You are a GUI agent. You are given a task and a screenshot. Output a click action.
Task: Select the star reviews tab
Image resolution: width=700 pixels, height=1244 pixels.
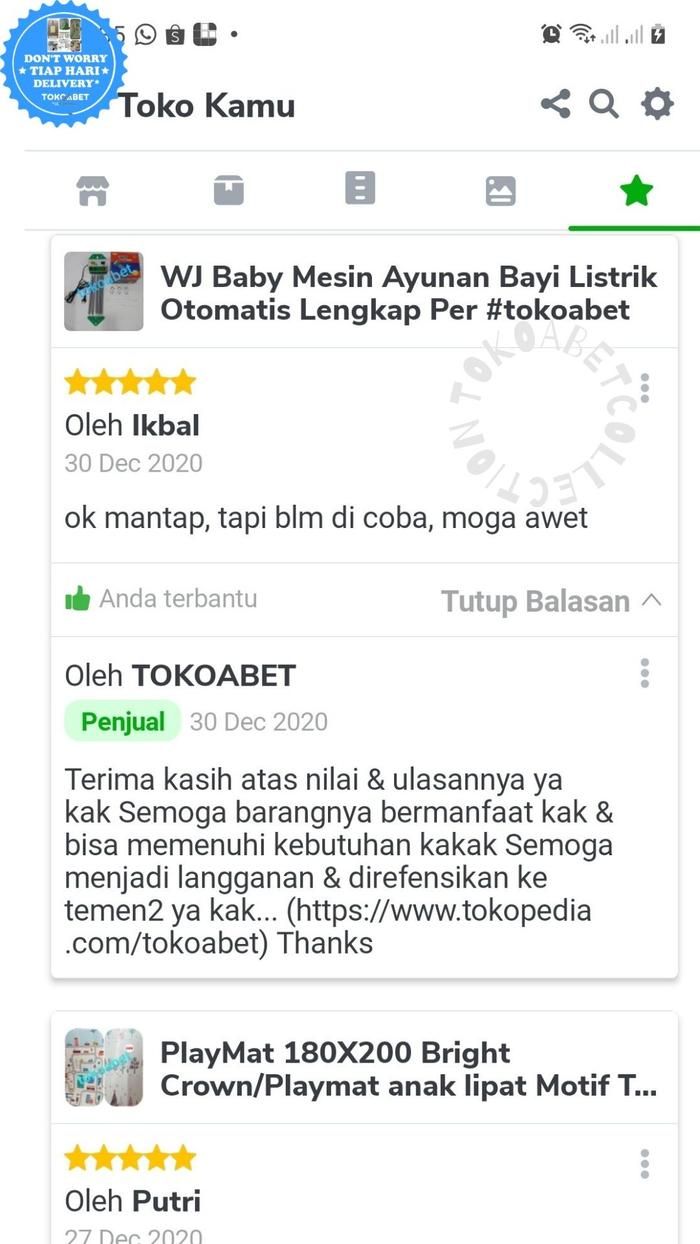(x=636, y=190)
